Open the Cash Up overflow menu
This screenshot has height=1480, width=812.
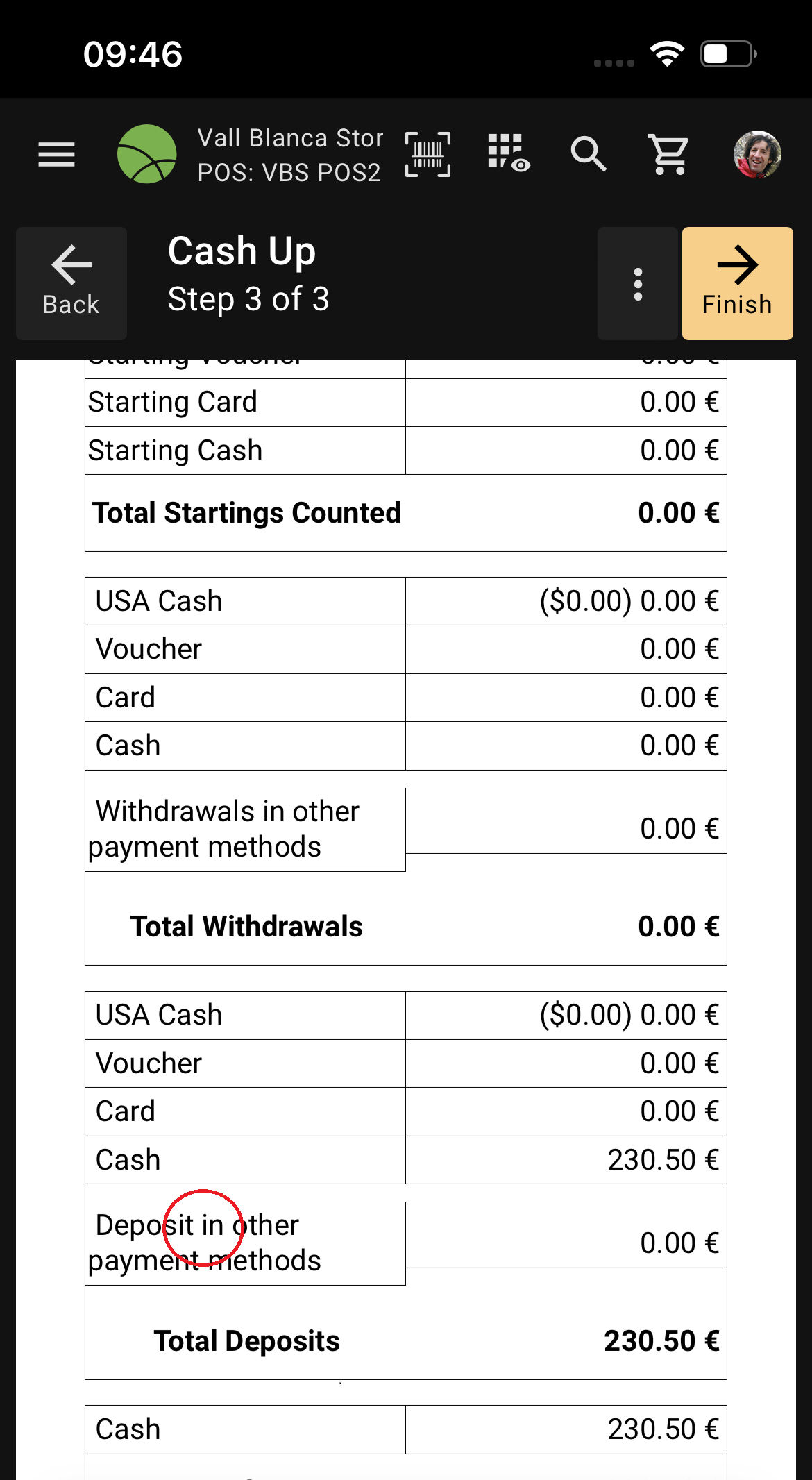click(638, 283)
